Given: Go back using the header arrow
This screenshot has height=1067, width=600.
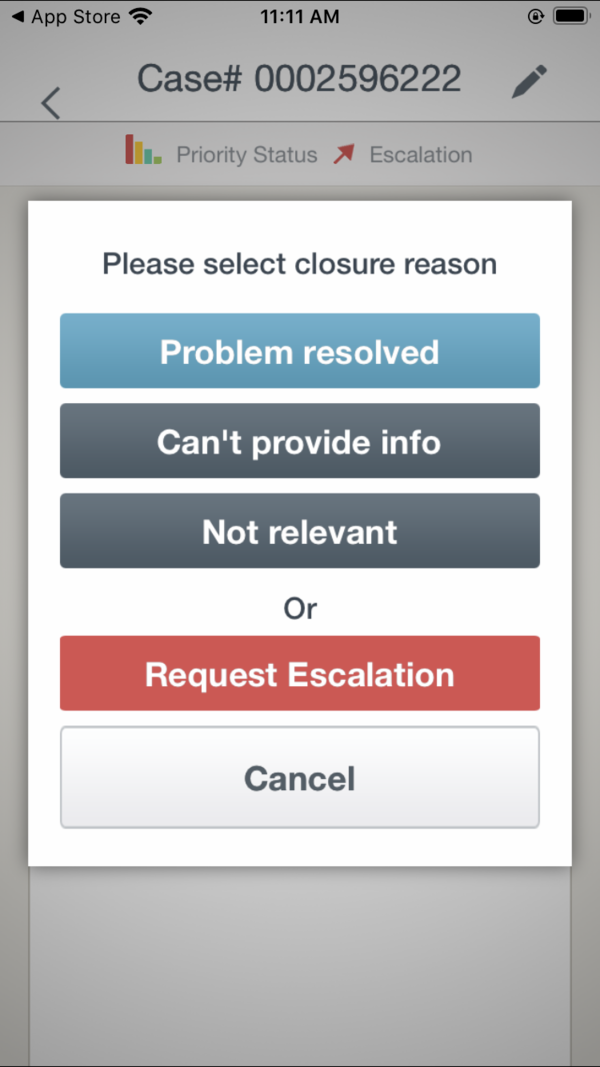Looking at the screenshot, I should [x=50, y=103].
